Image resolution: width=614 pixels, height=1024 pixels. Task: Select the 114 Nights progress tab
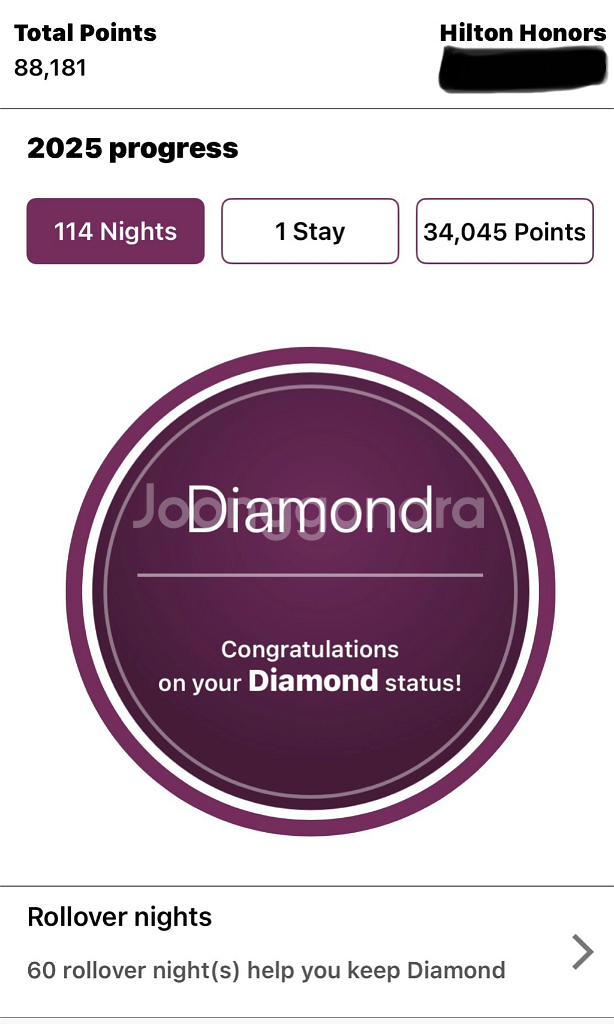[115, 231]
